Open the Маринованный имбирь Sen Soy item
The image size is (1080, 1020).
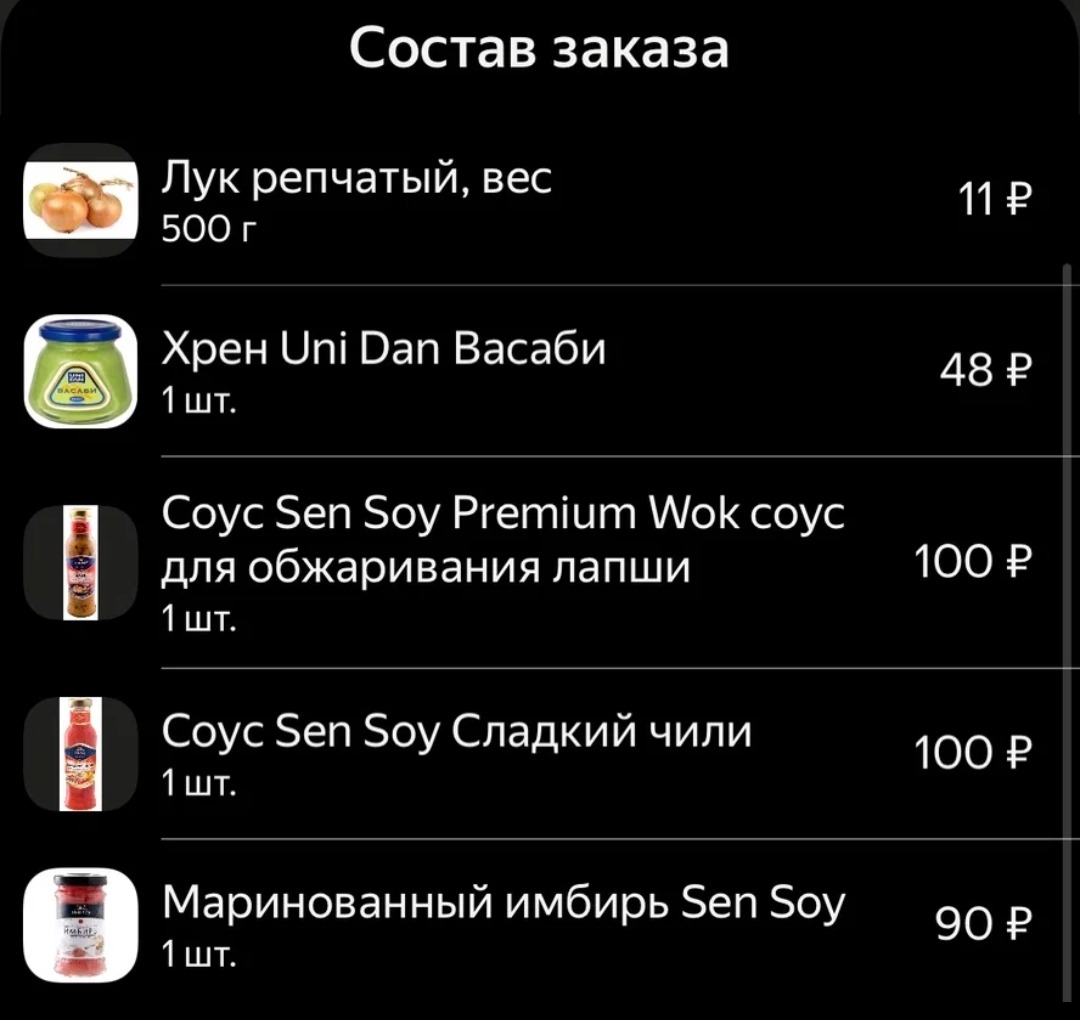tap(503, 906)
